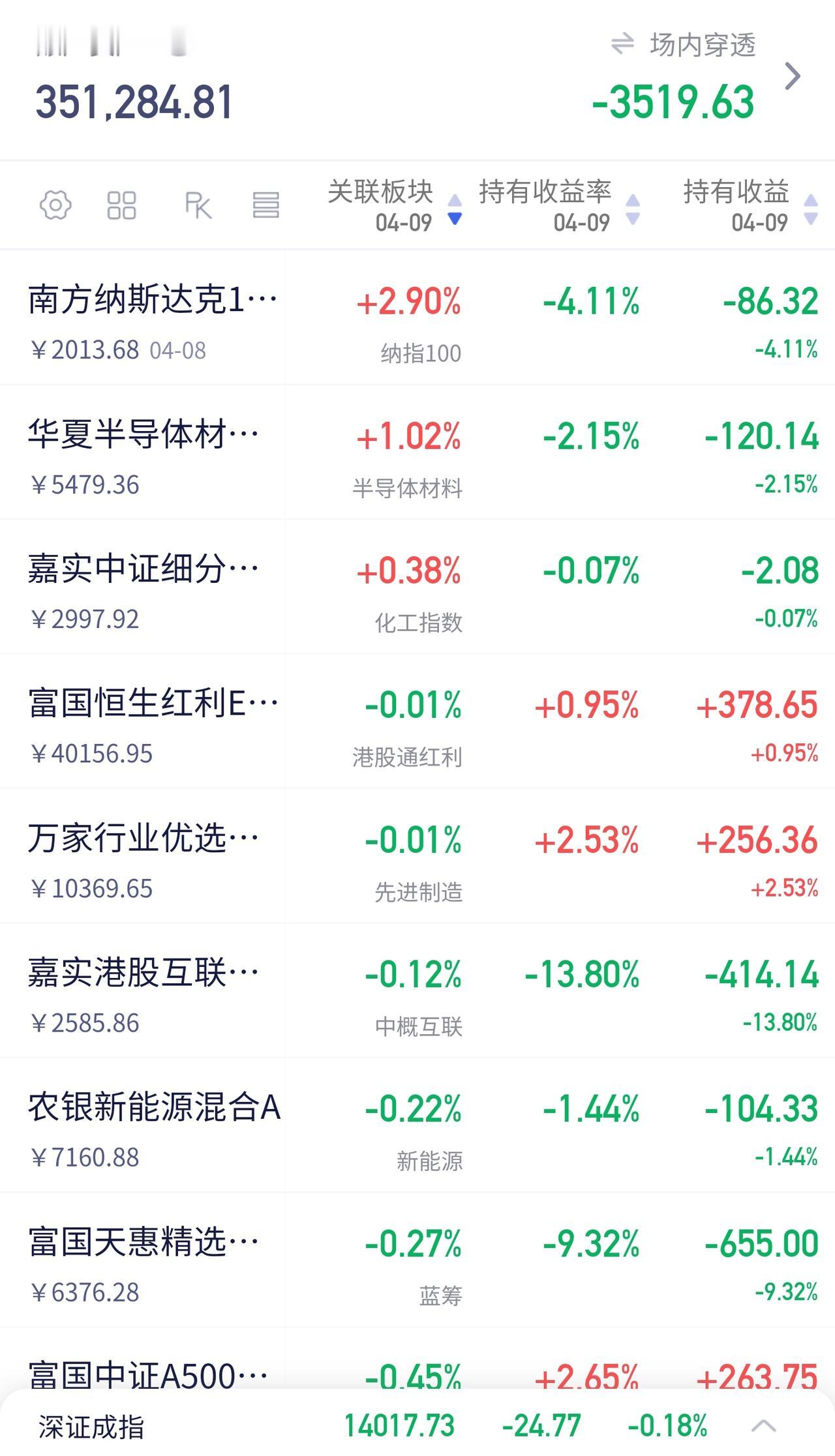The image size is (835, 1456).
Task: Toggle 持有收益 sorting by ascending
Action: click(809, 199)
